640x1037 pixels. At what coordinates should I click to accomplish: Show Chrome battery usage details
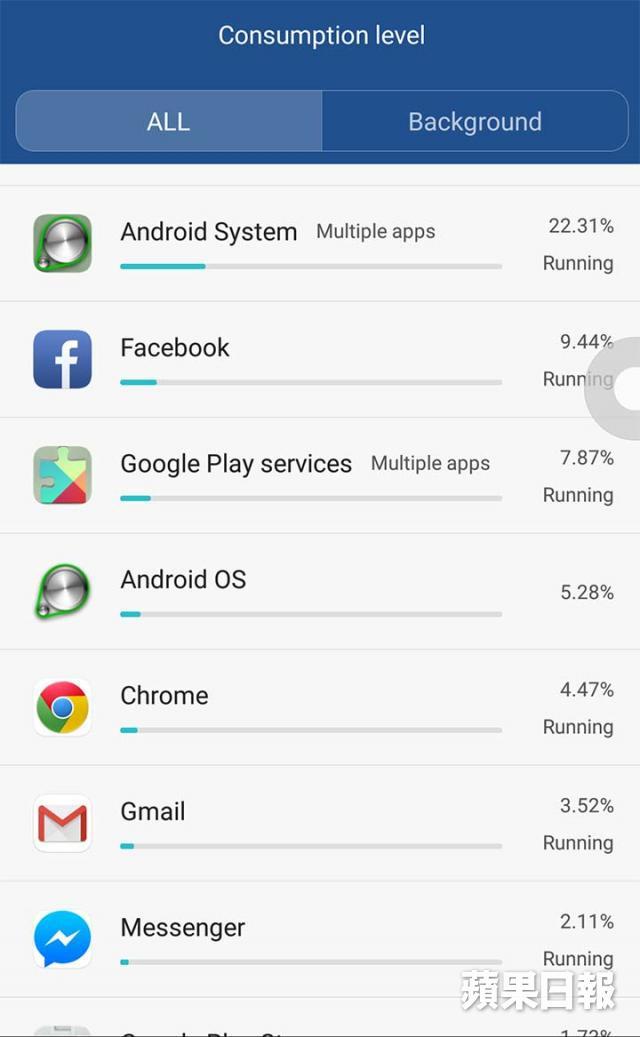[x=320, y=708]
